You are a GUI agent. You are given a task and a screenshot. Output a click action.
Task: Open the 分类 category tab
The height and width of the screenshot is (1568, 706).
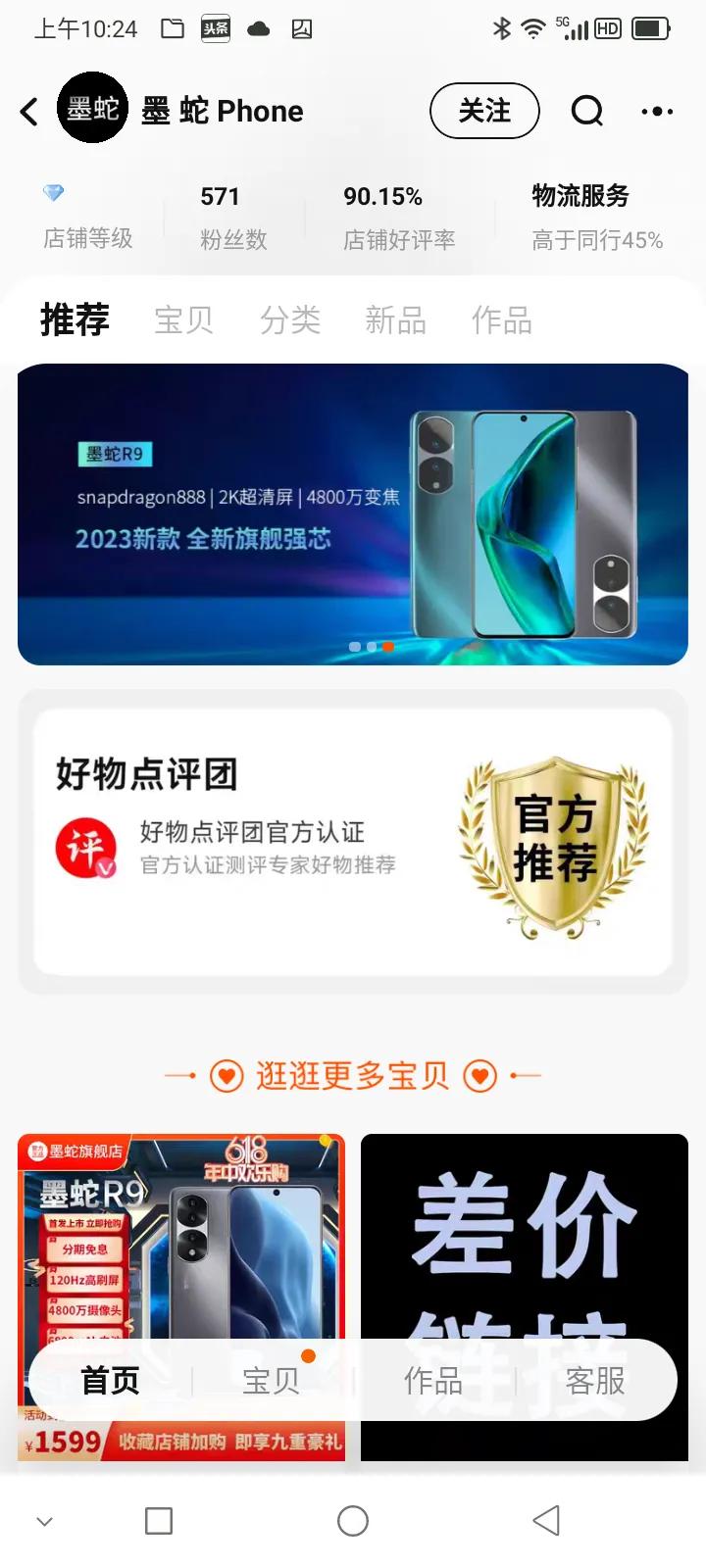289,319
